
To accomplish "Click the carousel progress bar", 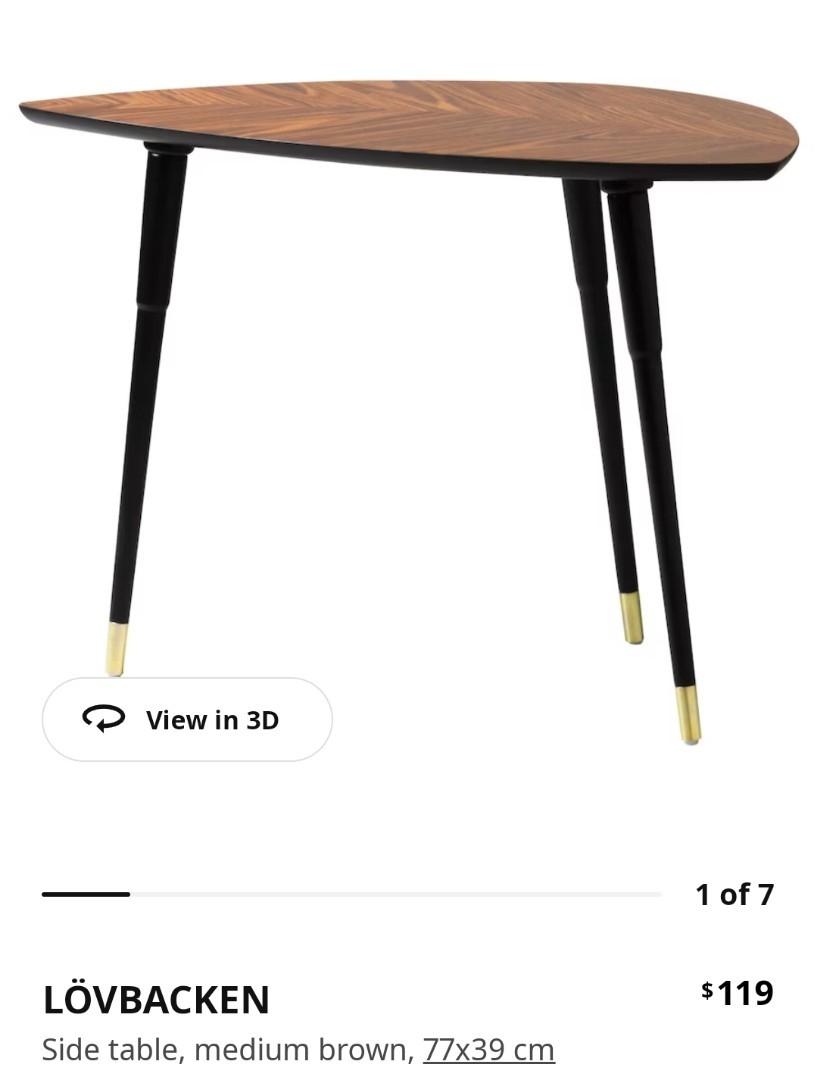I will 350,894.
